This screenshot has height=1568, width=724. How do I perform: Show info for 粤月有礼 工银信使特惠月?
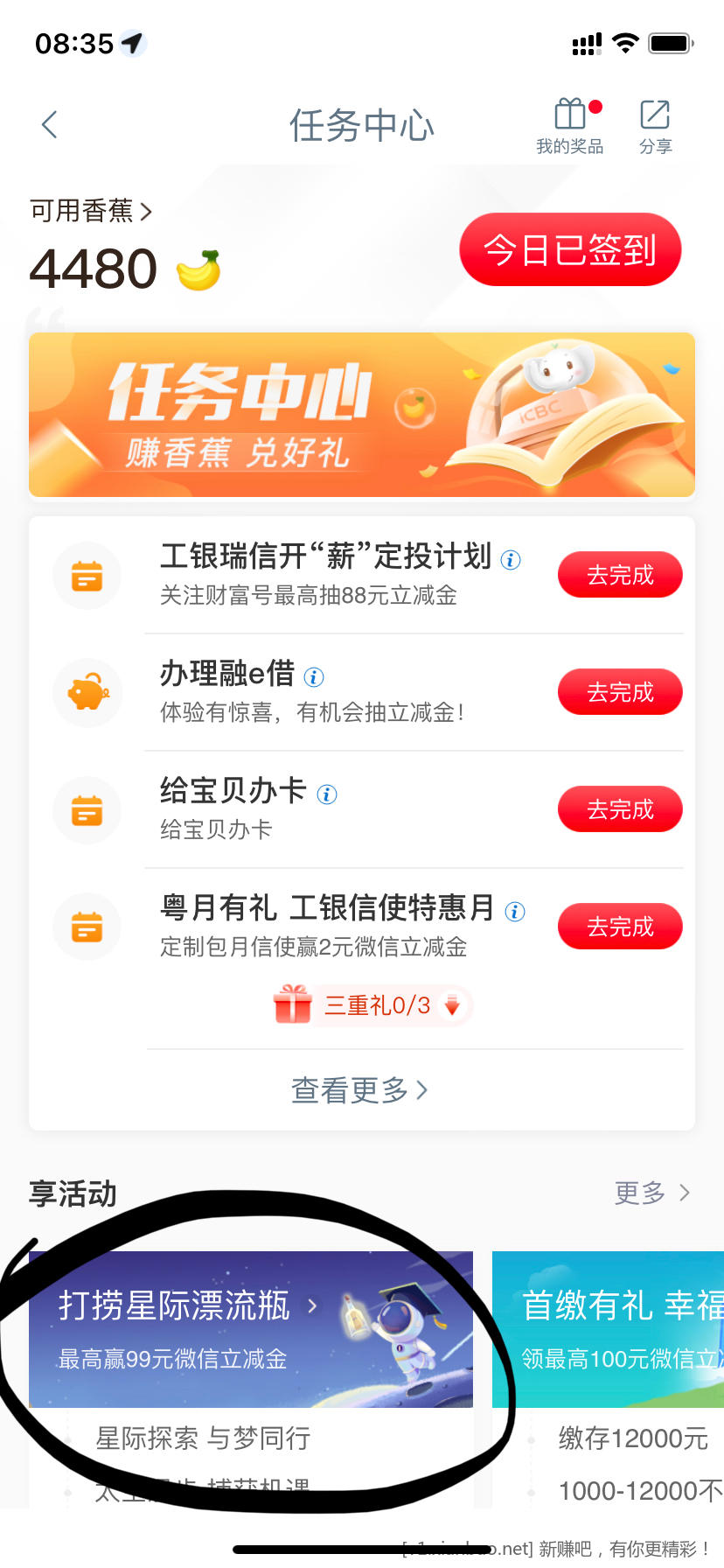(x=516, y=912)
